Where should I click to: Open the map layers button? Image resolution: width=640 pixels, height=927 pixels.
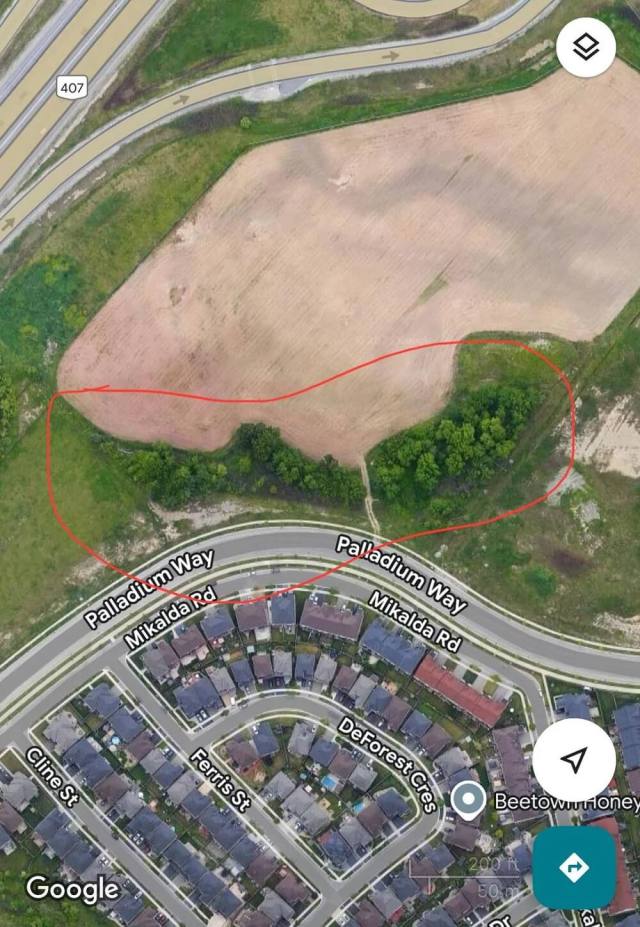coord(586,47)
